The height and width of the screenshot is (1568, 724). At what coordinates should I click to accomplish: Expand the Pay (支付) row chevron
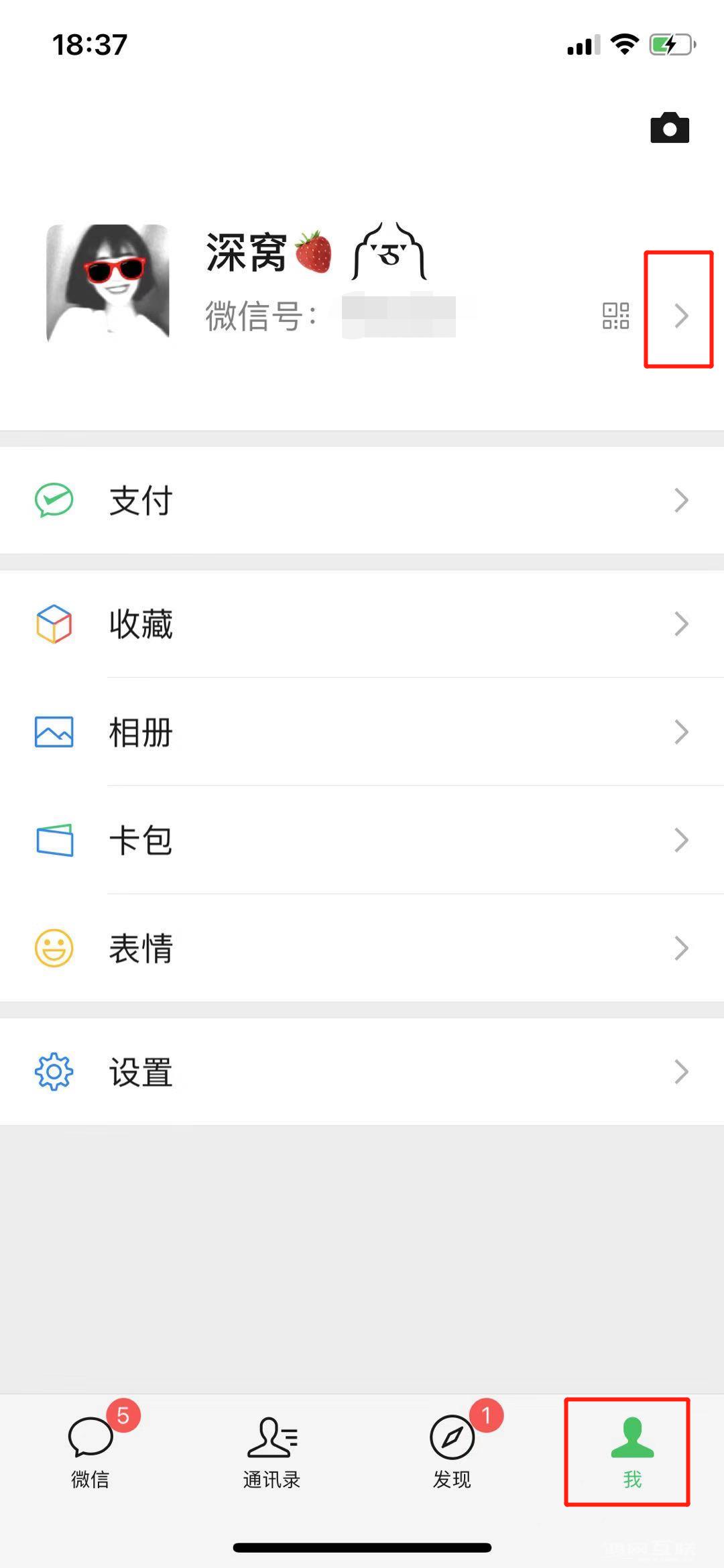680,499
